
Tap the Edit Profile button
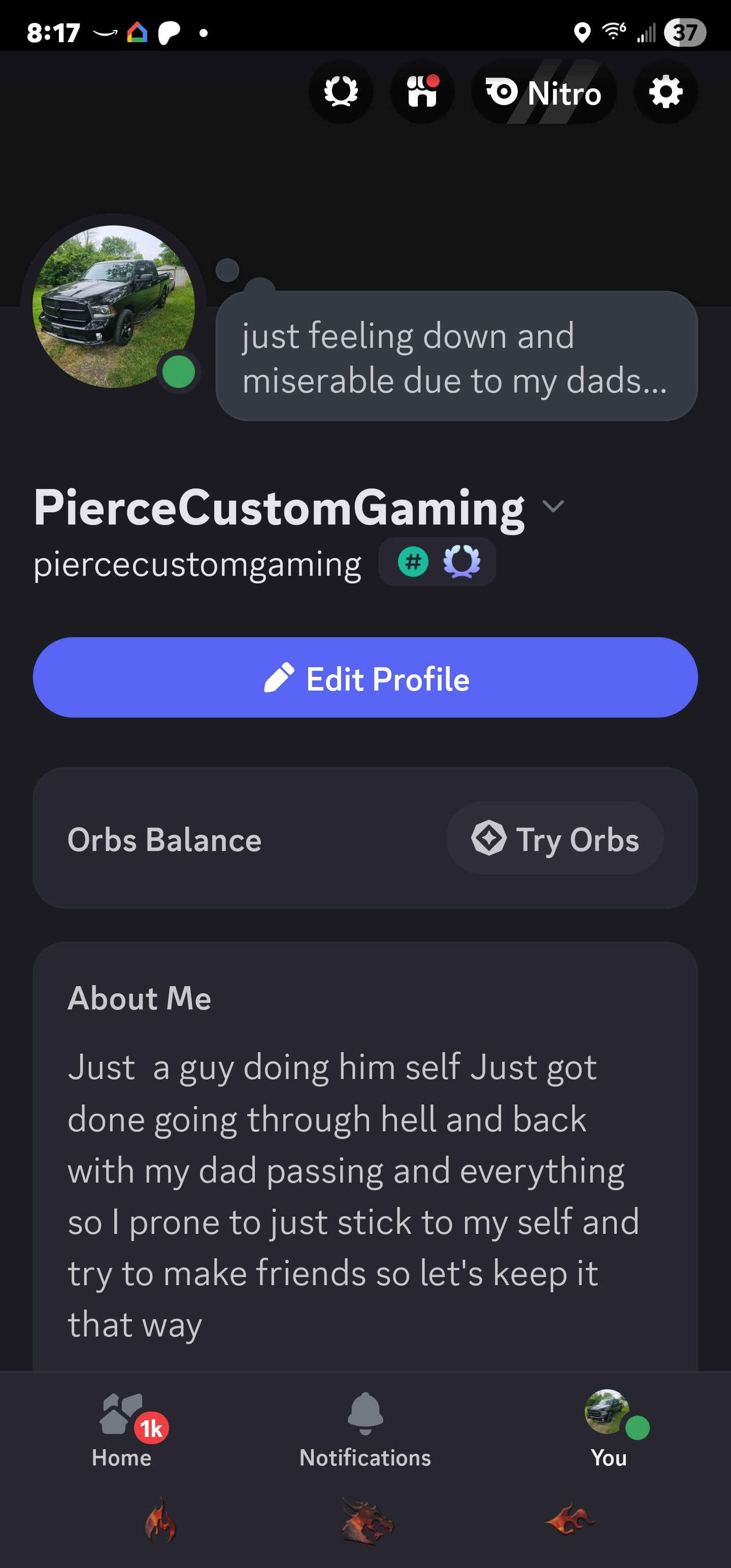(x=365, y=677)
